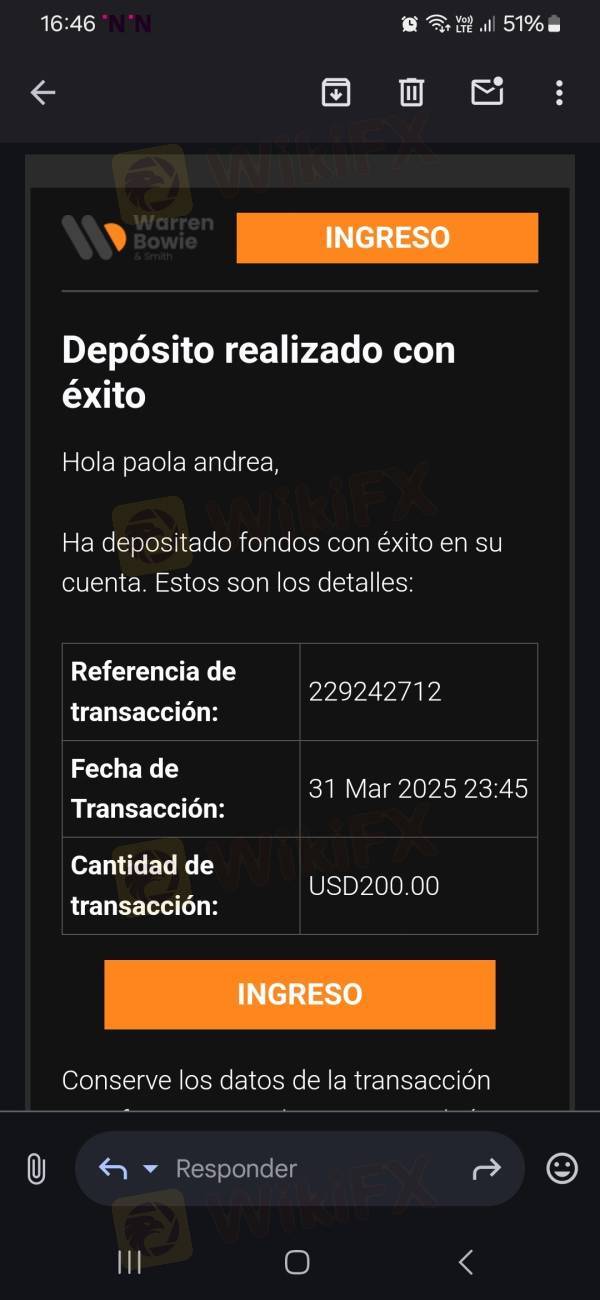Tap the Responder reply field

click(x=300, y=1168)
